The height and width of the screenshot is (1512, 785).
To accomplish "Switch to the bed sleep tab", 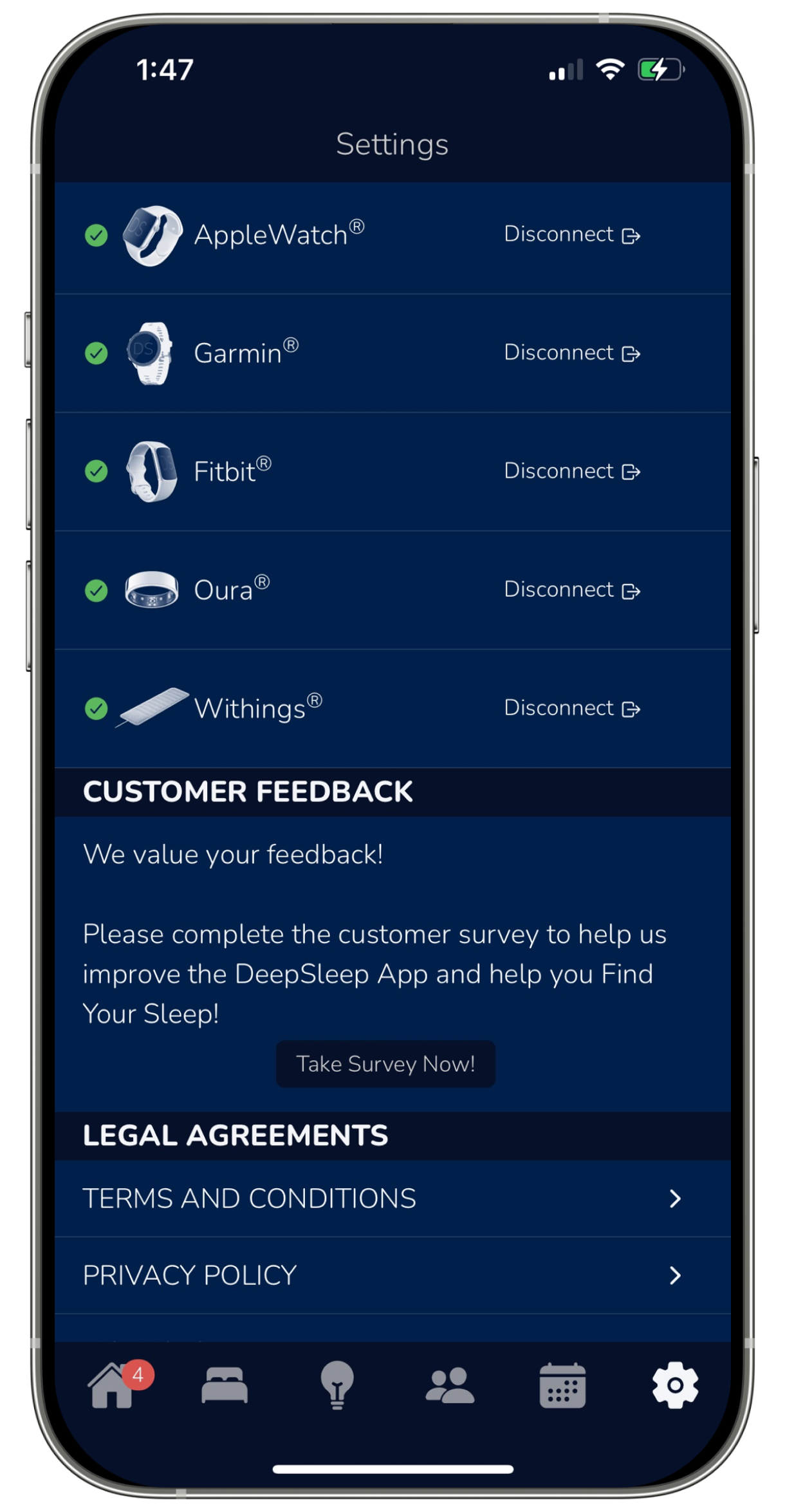I will pyautogui.click(x=225, y=1386).
